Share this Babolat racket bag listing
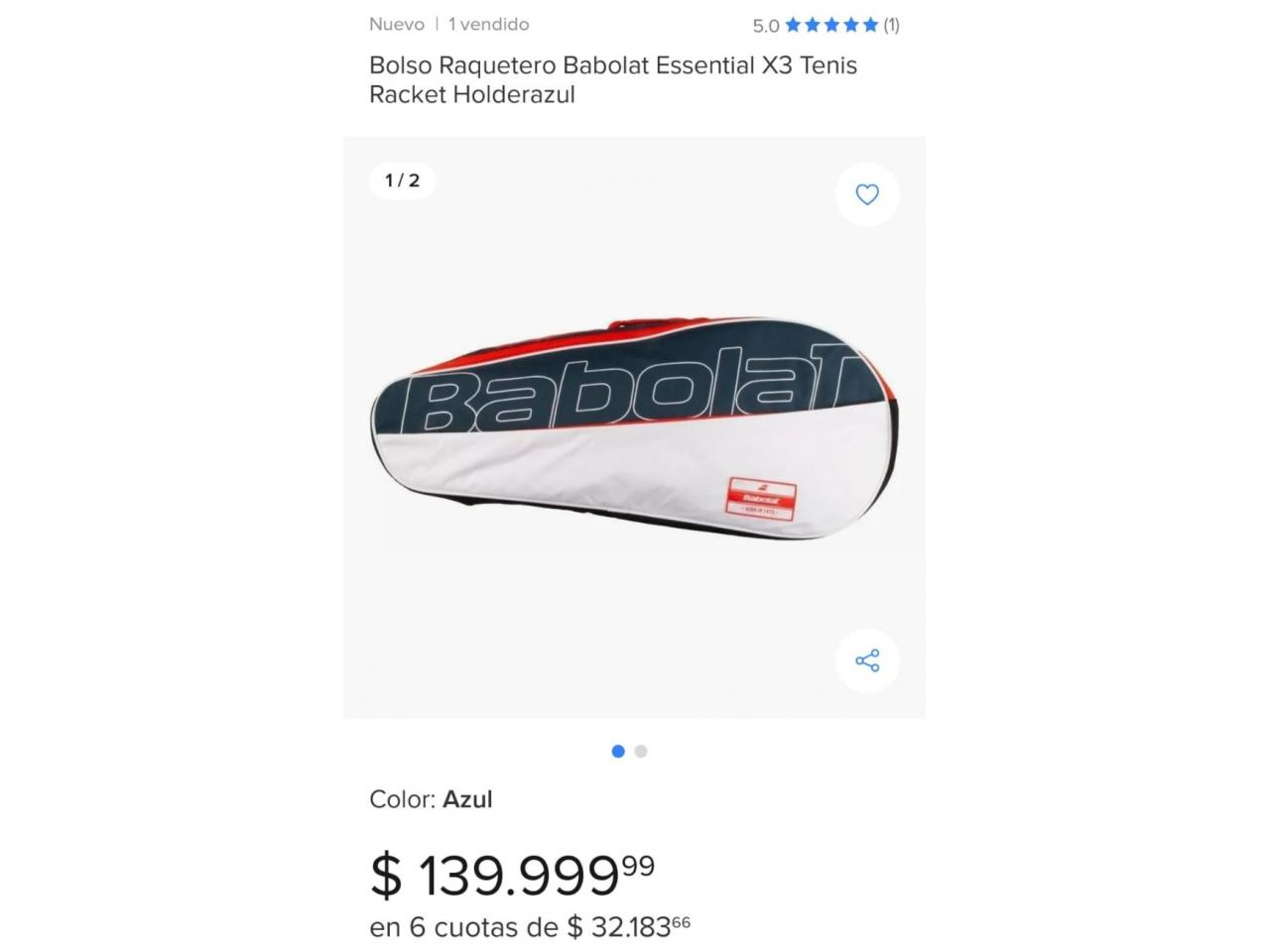 (866, 660)
